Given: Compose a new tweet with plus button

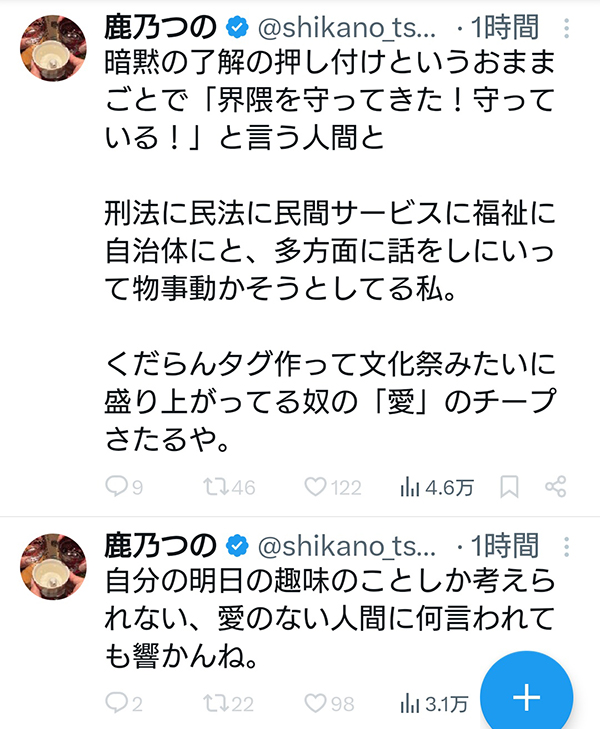Looking at the screenshot, I should [526, 697].
